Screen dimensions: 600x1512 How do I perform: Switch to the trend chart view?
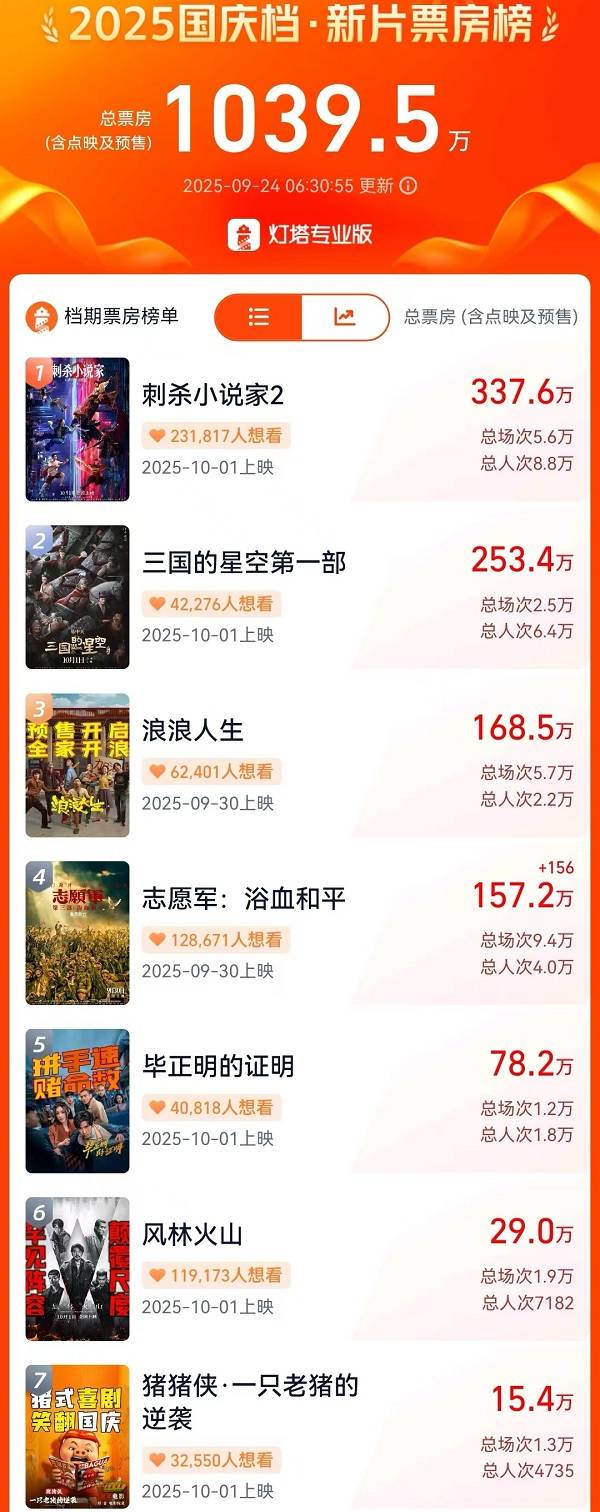point(344,317)
